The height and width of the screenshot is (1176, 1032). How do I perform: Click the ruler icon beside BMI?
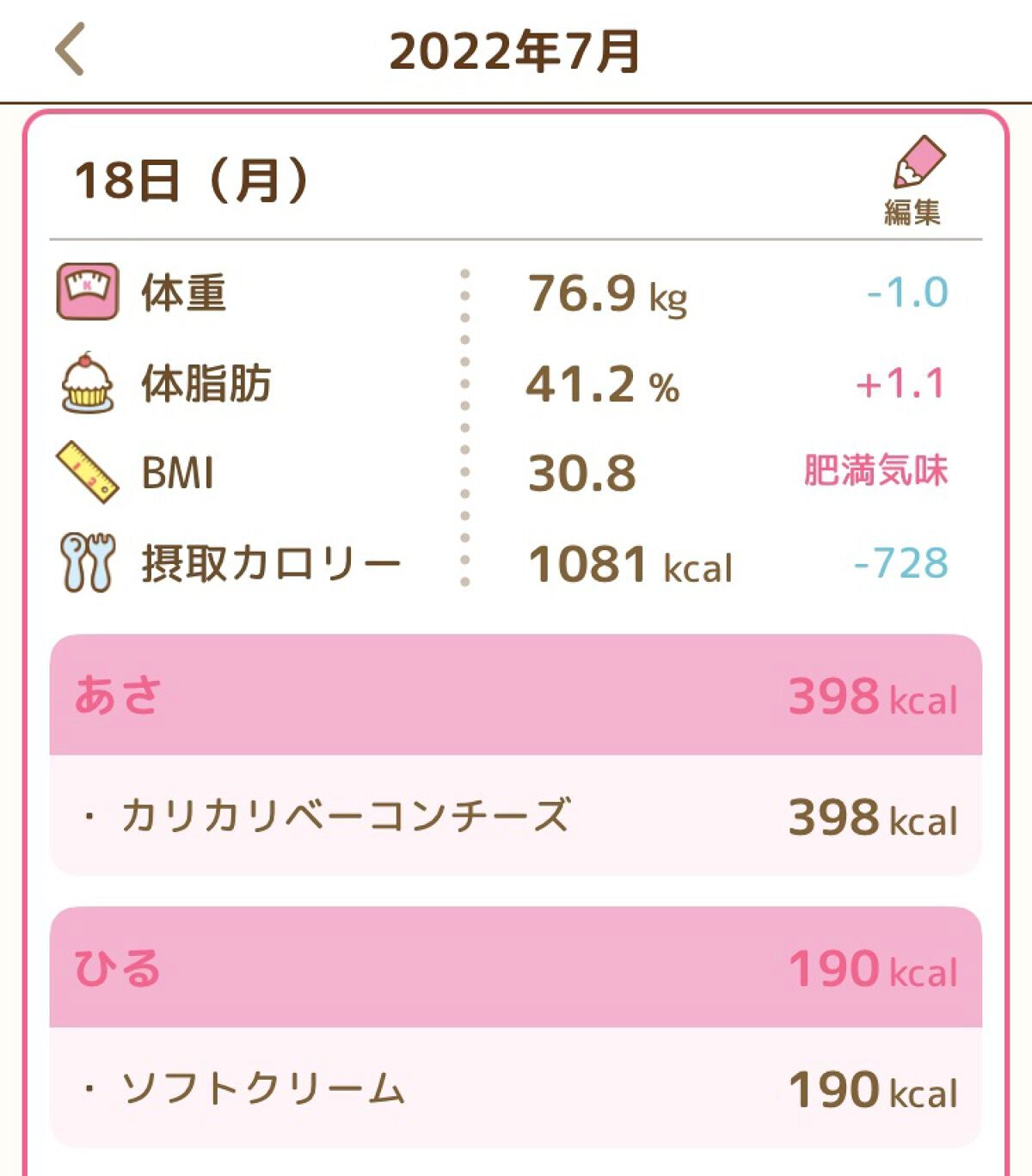point(86,471)
